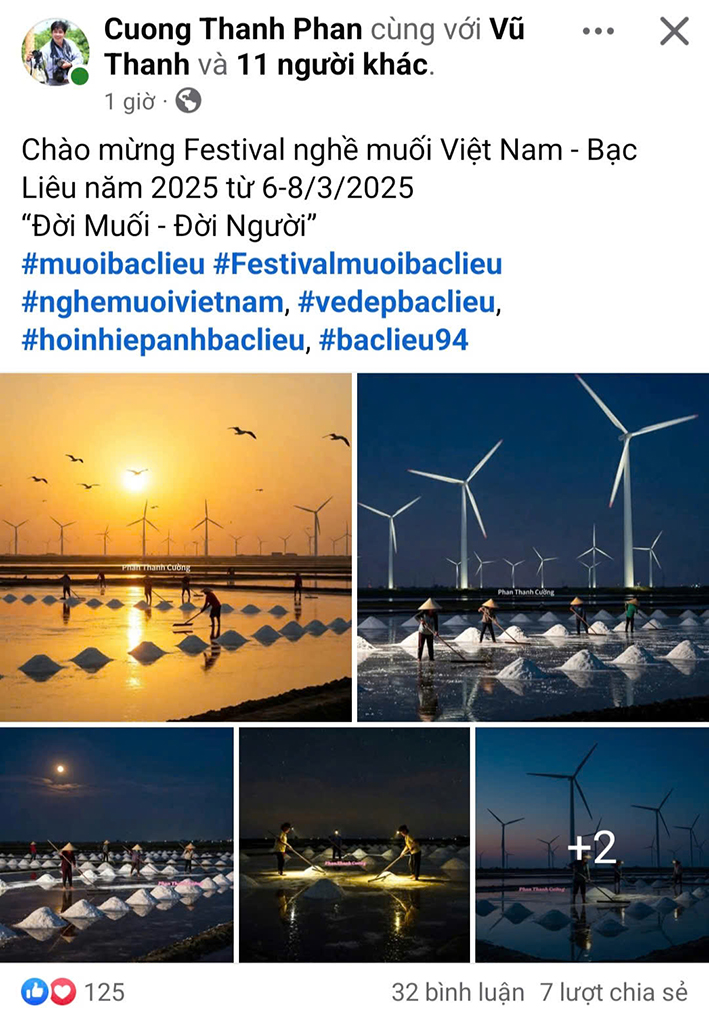Open hashtag #Festivalmuoibaclieu
The image size is (709, 1036).
click(x=358, y=265)
